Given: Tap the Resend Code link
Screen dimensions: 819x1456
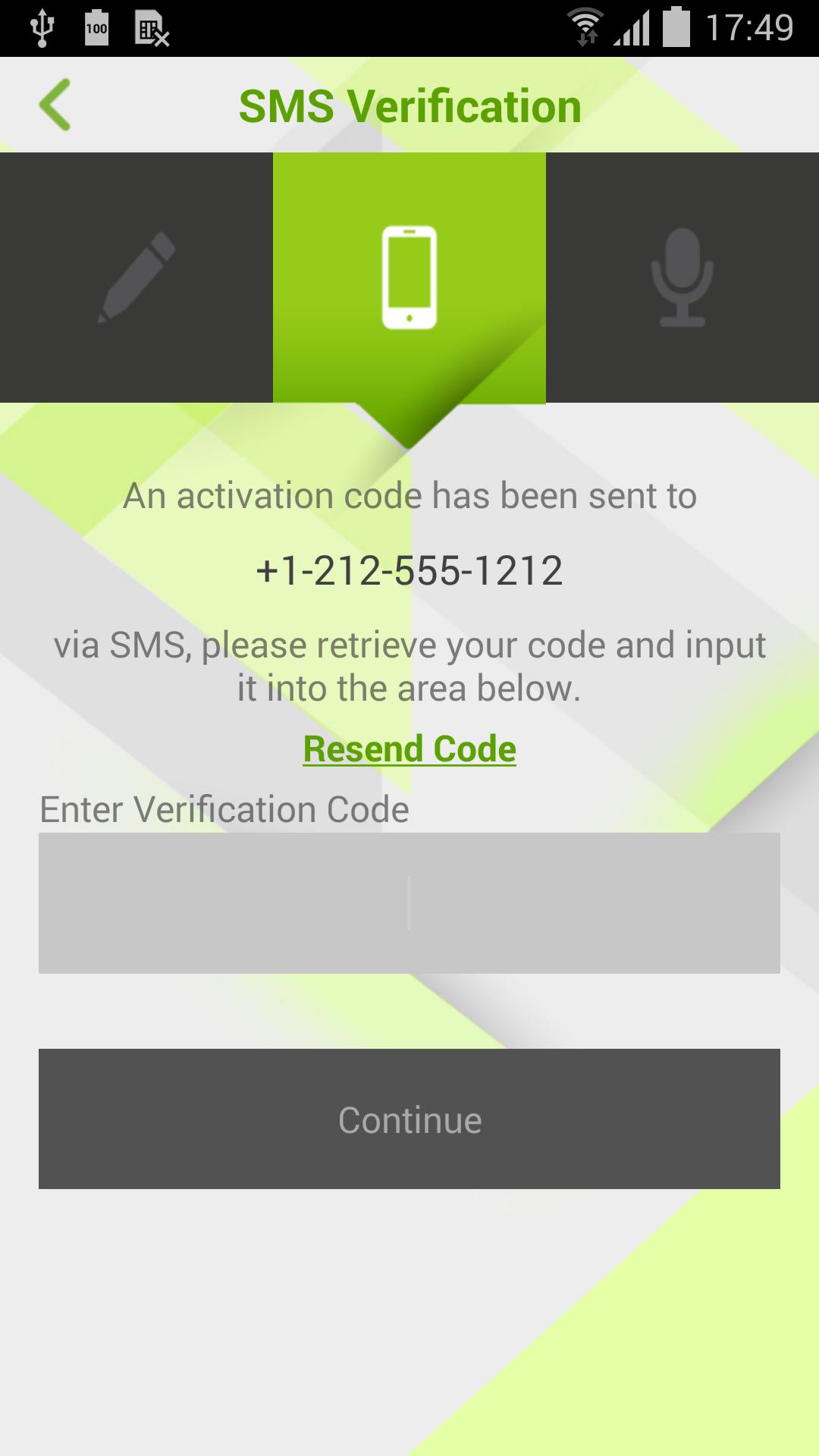Looking at the screenshot, I should click(409, 749).
